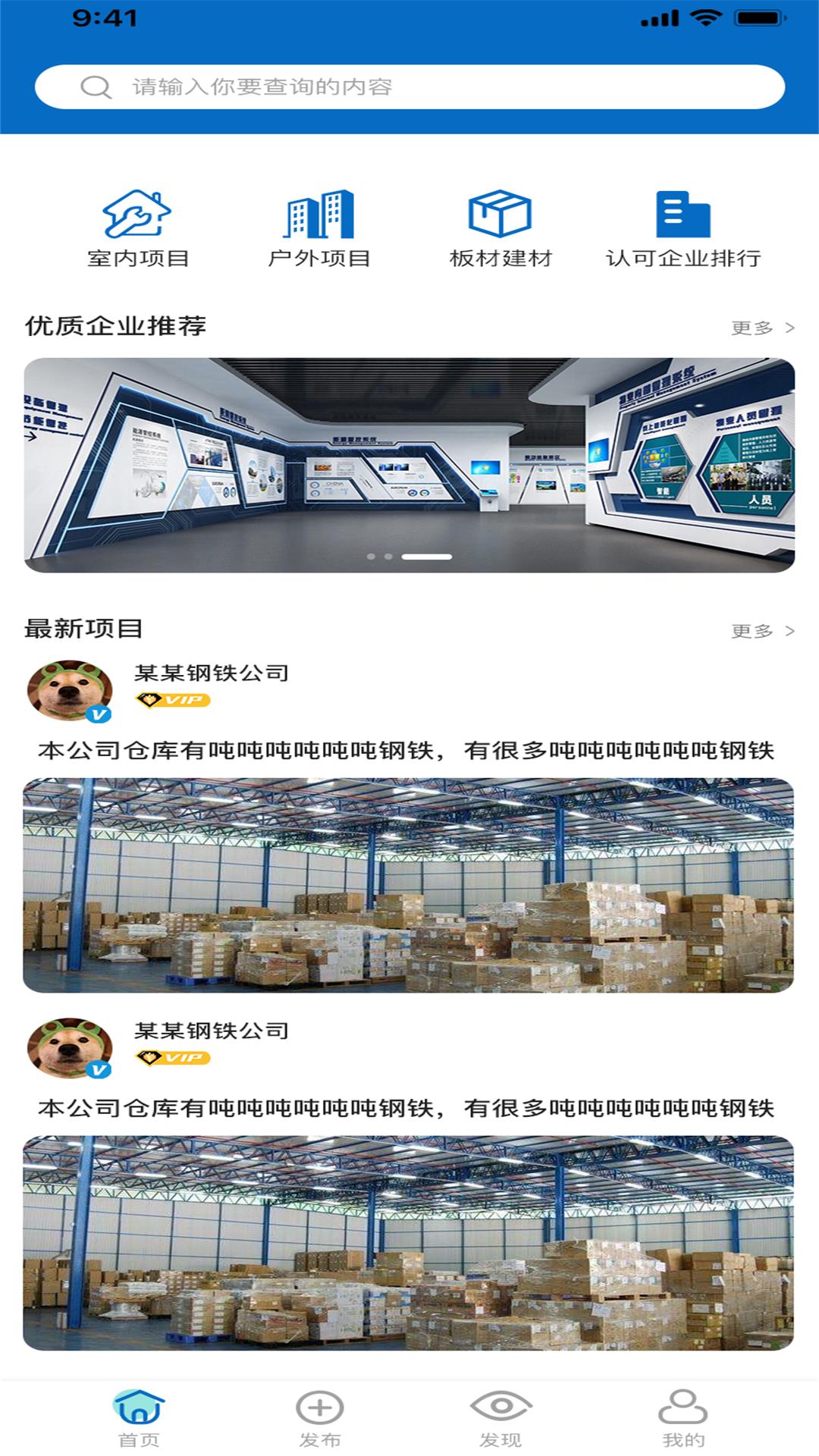Switch to the 发布 tab

click(x=319, y=1418)
